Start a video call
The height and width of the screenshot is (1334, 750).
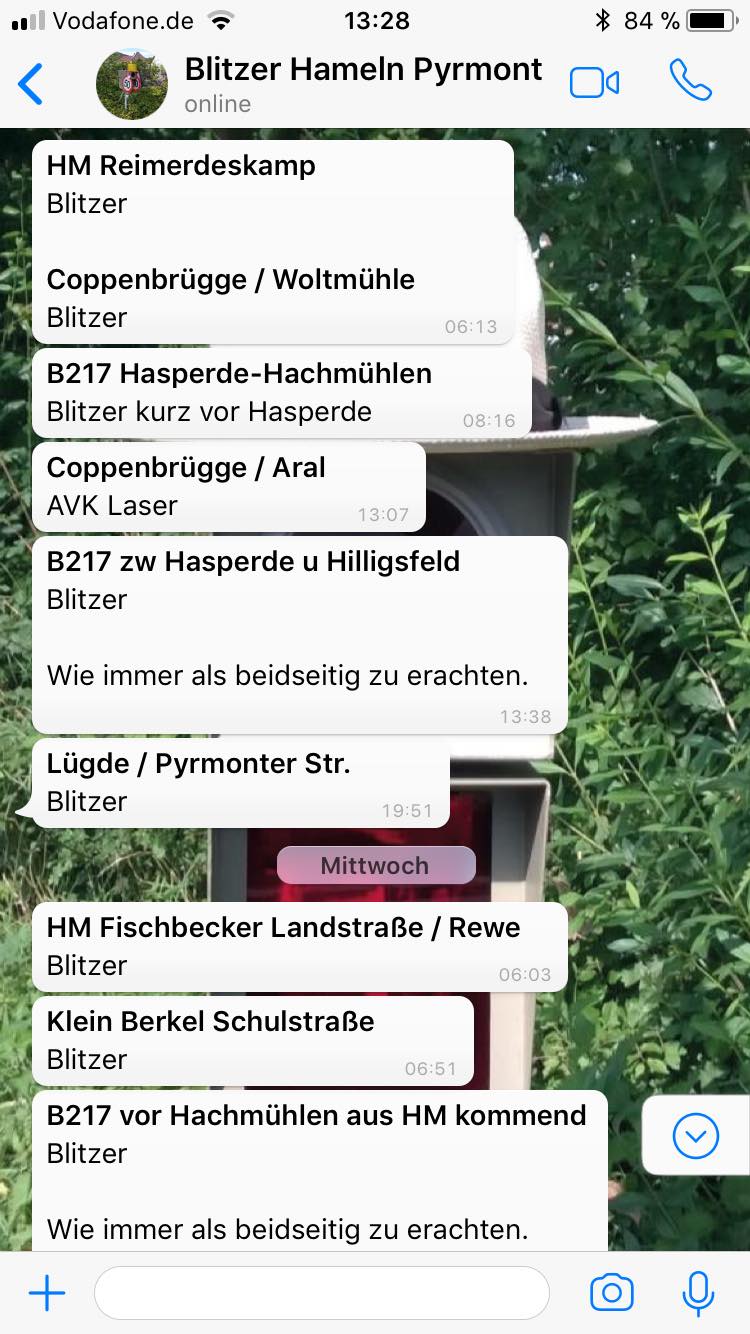pyautogui.click(x=594, y=83)
